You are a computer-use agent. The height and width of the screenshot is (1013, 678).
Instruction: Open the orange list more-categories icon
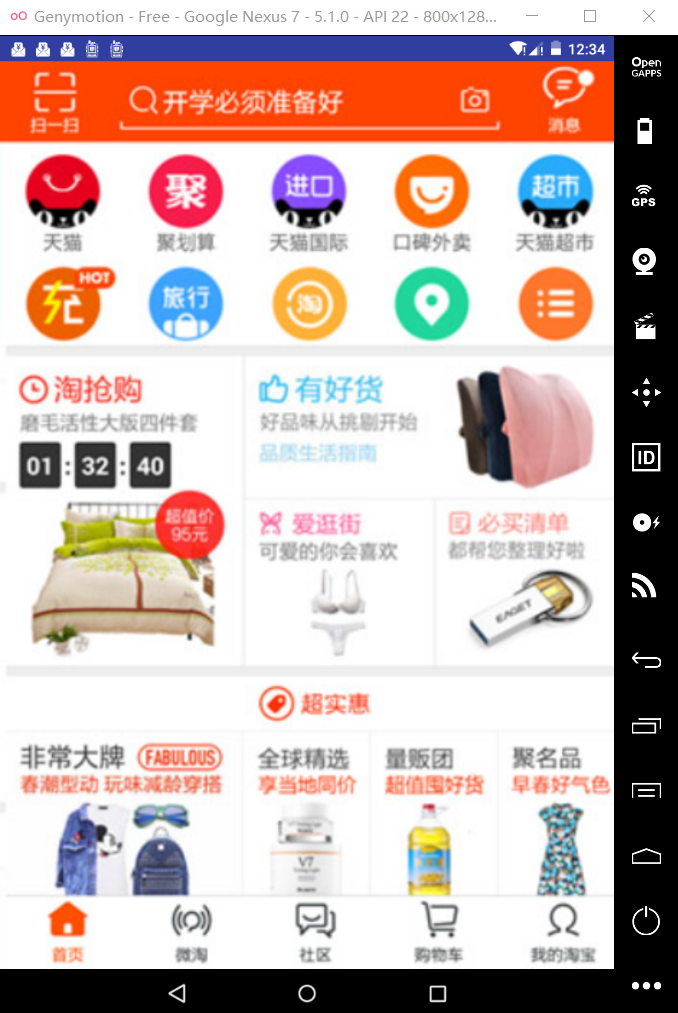555,304
